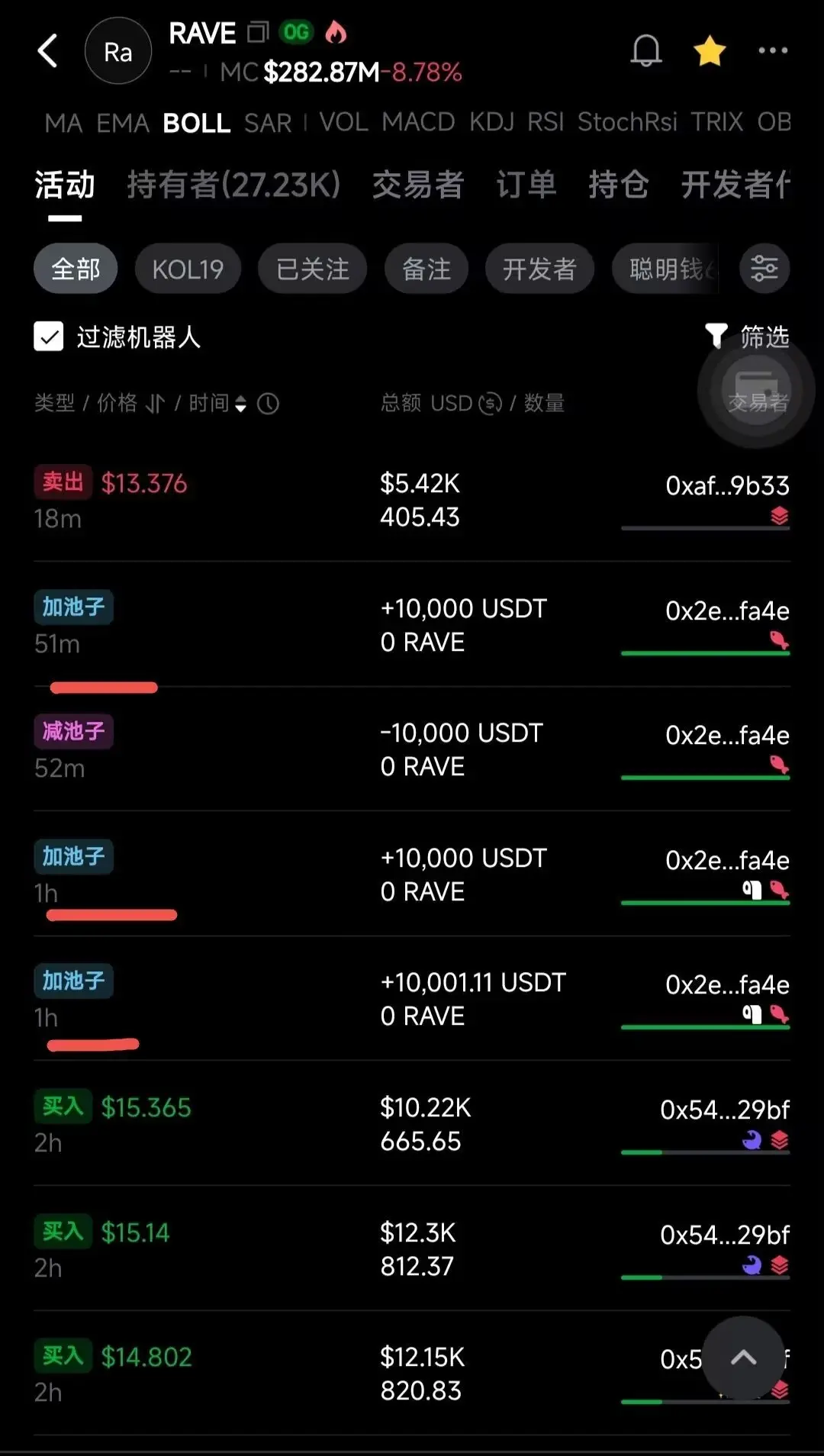Uncheck the 过滤机器人 checkbox
Viewport: 824px width, 1456px height.
[49, 337]
